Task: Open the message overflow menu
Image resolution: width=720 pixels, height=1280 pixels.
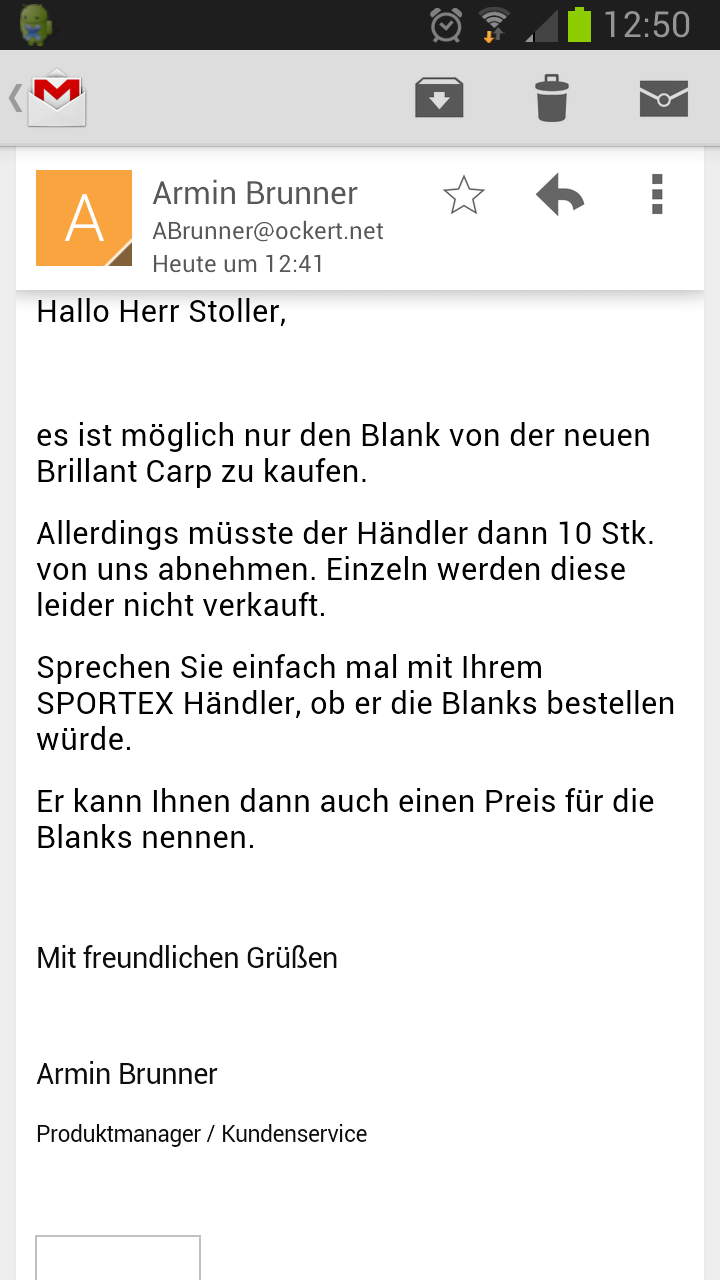Action: pos(656,195)
